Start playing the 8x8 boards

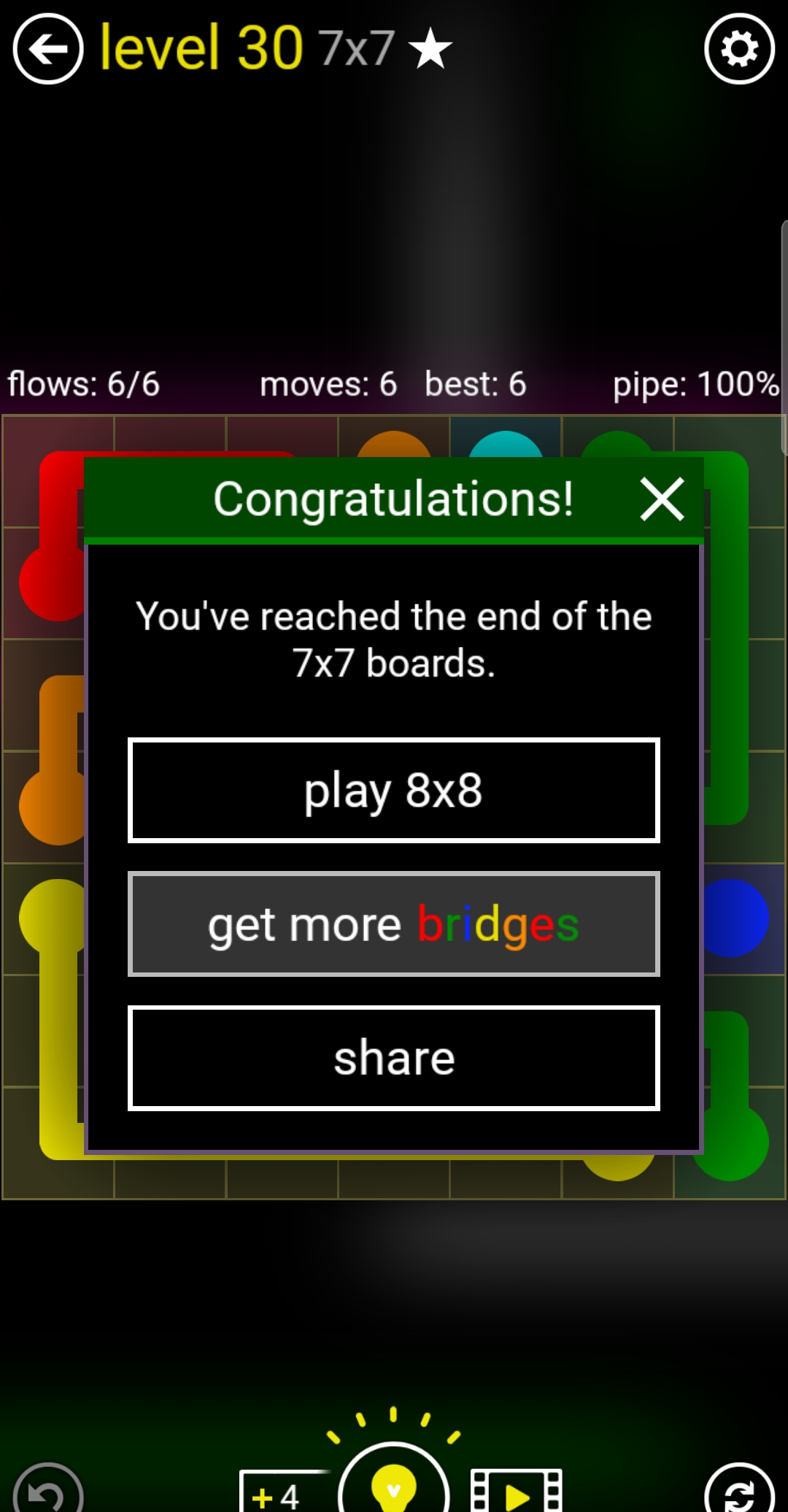[x=394, y=791]
